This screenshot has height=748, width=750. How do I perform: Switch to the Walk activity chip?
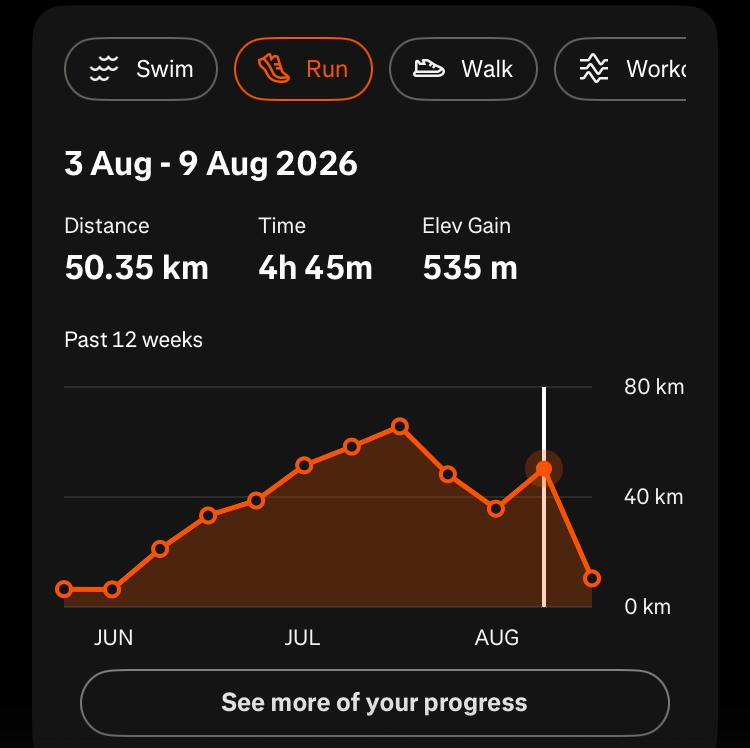pyautogui.click(x=463, y=69)
